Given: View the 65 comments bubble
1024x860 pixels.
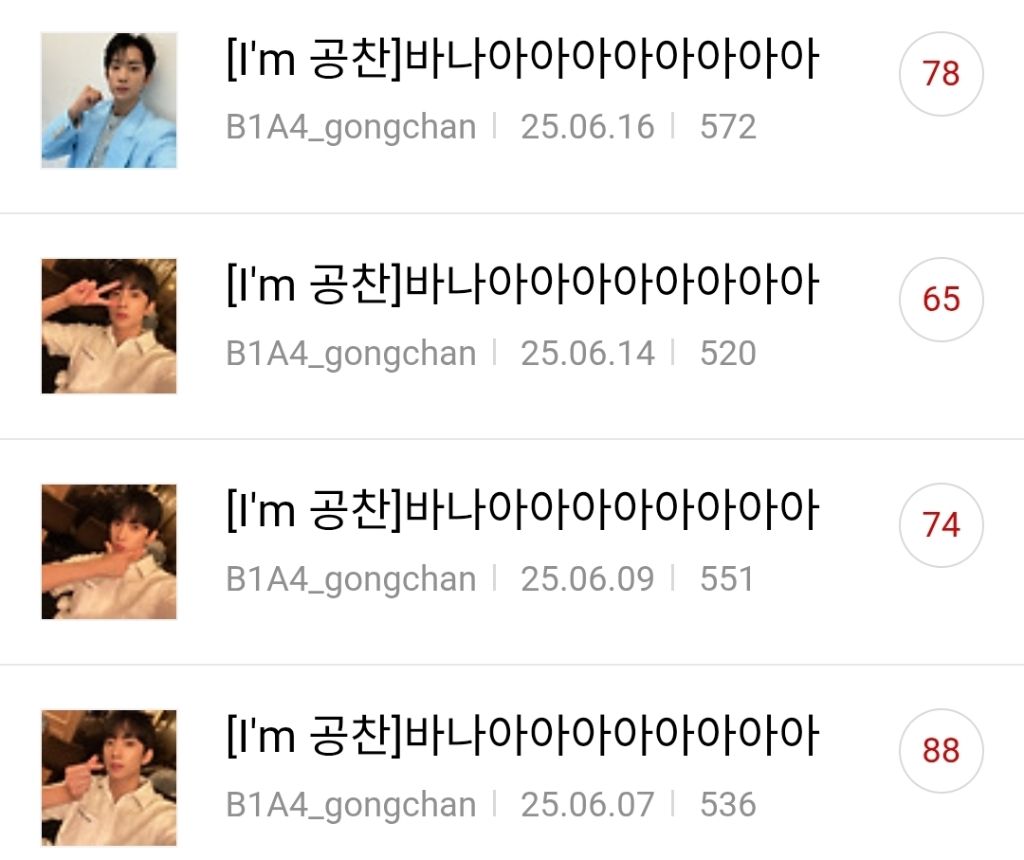Looking at the screenshot, I should click(x=941, y=300).
